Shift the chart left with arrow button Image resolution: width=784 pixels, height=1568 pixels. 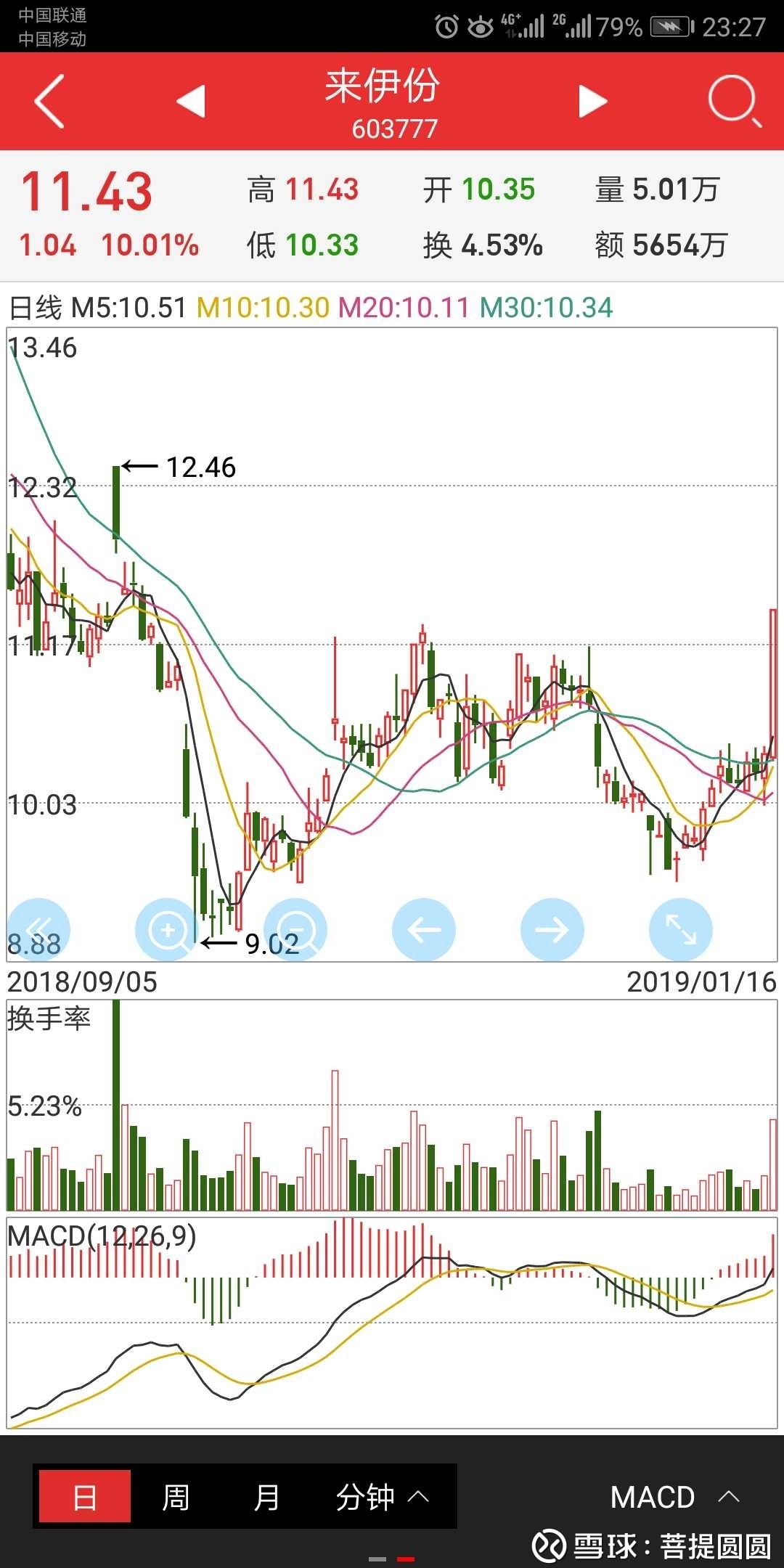424,930
